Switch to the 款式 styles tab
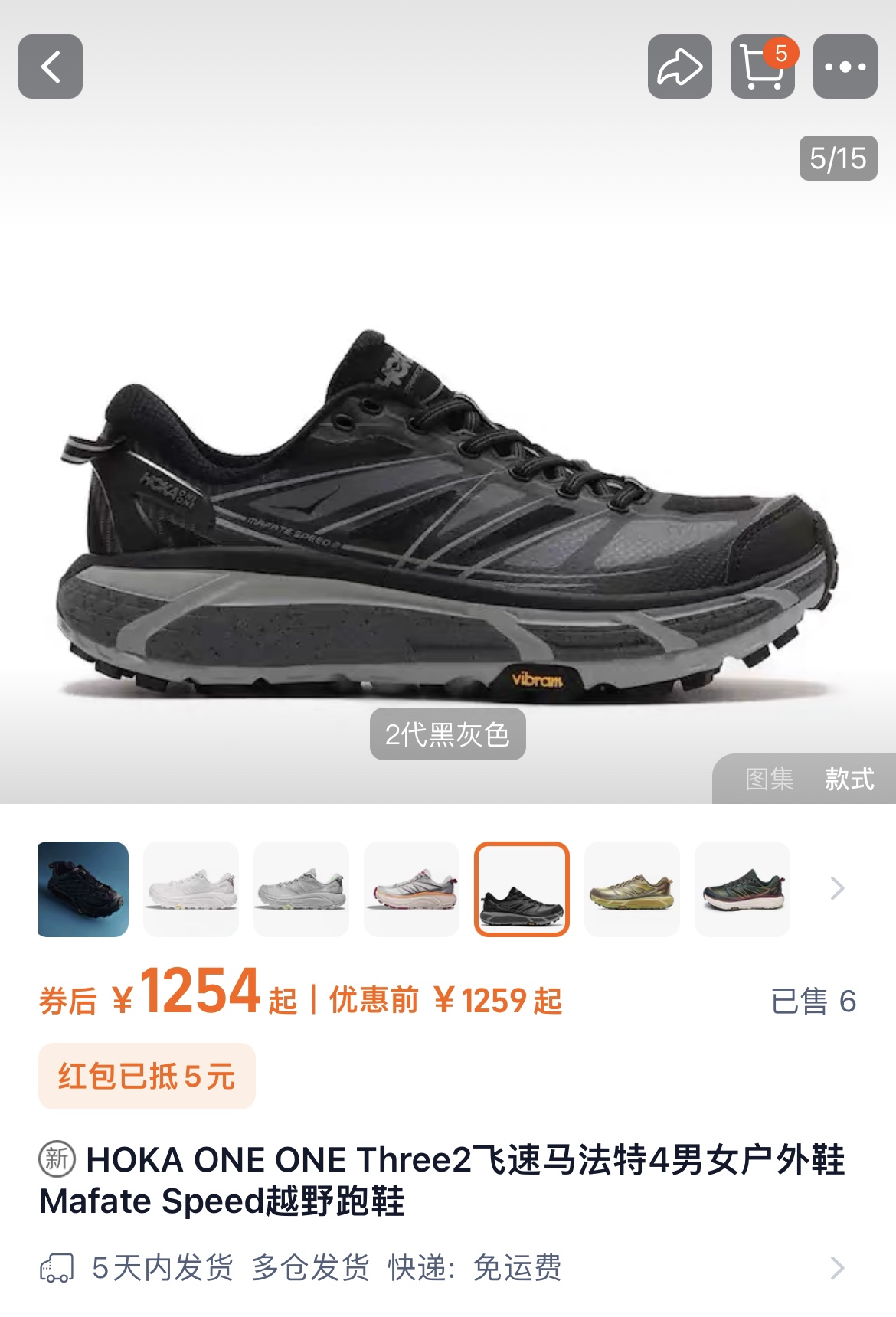The width and height of the screenshot is (896, 1317). pos(849,779)
